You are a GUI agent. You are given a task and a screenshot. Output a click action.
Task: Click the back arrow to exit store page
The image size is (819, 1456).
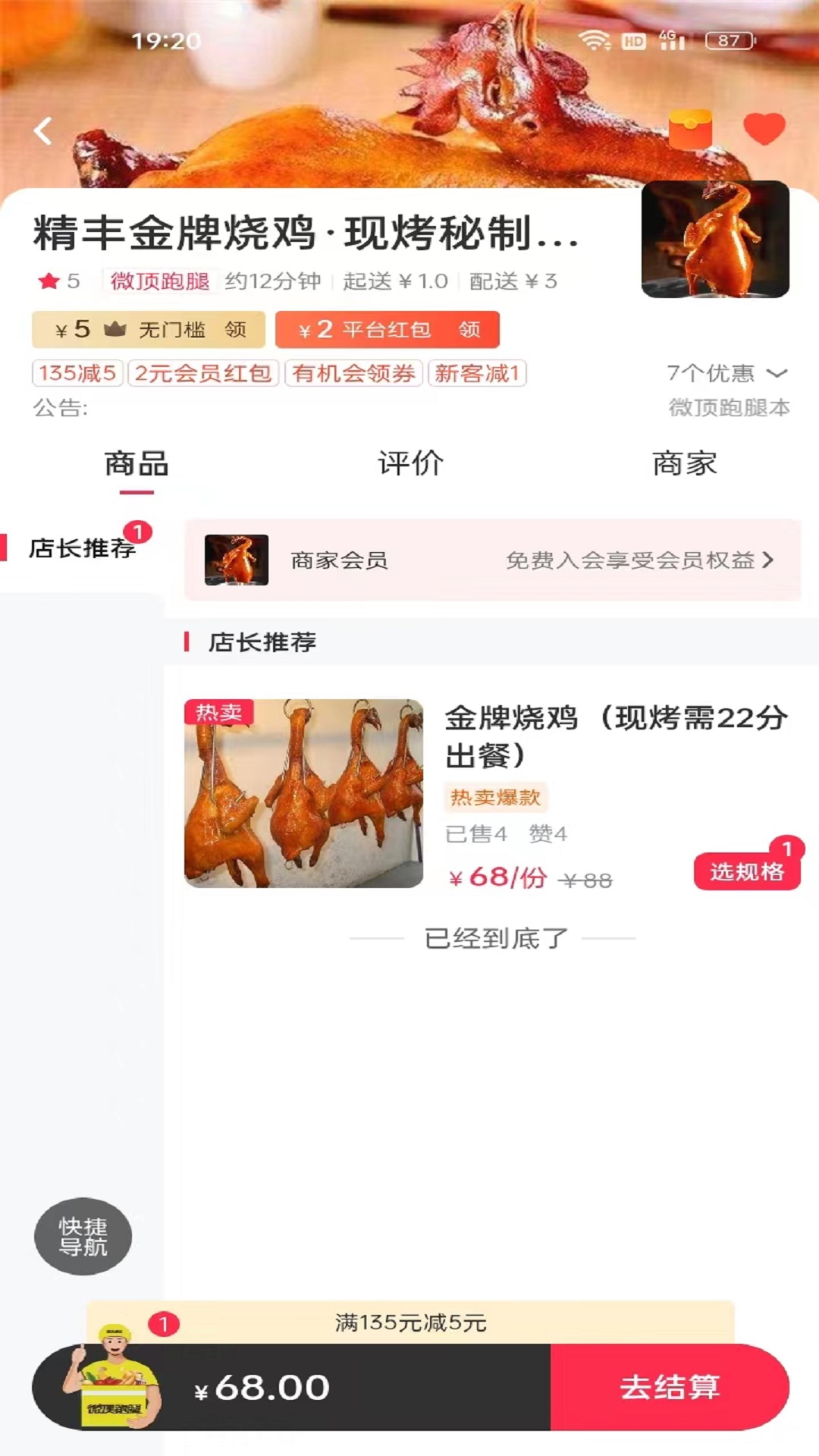point(43,130)
